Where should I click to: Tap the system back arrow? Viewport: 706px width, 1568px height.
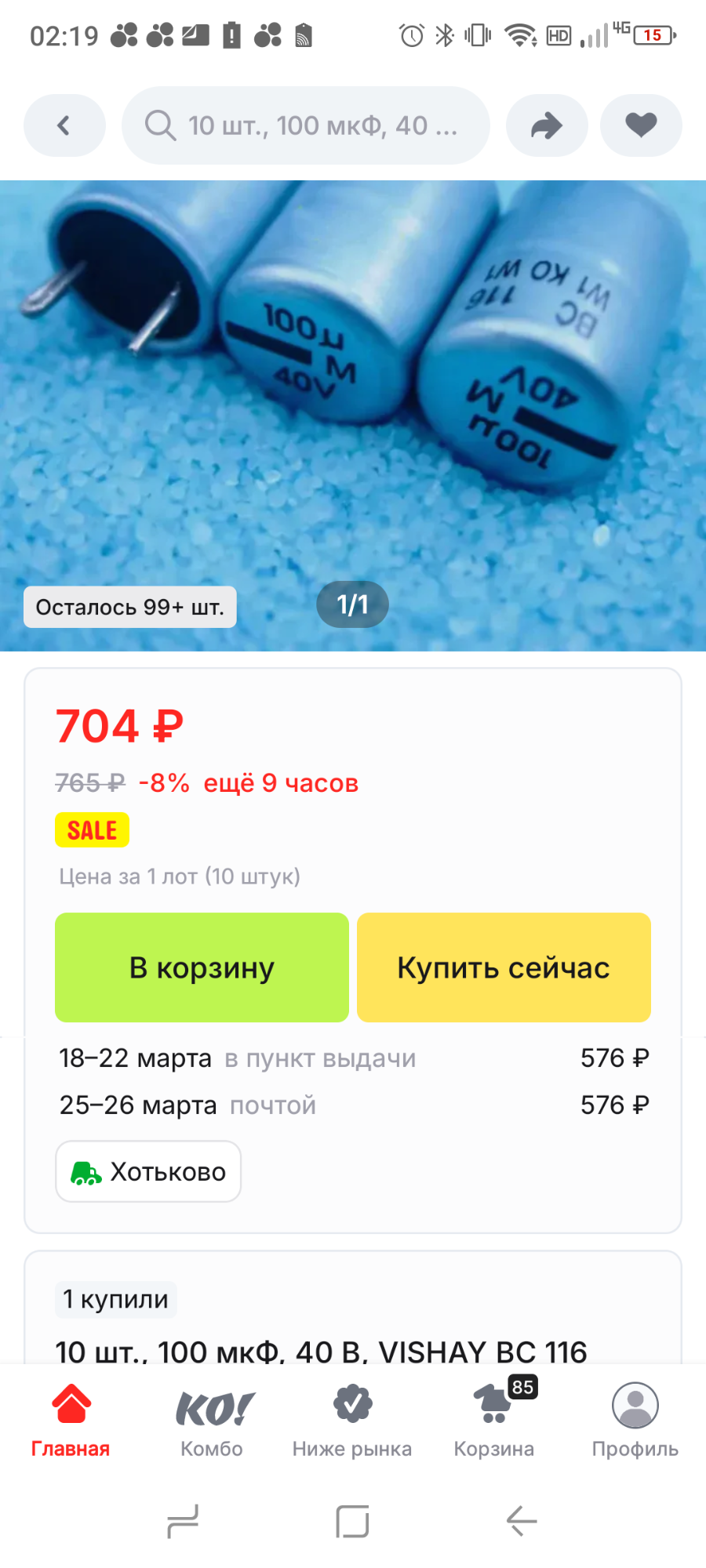tap(522, 1522)
